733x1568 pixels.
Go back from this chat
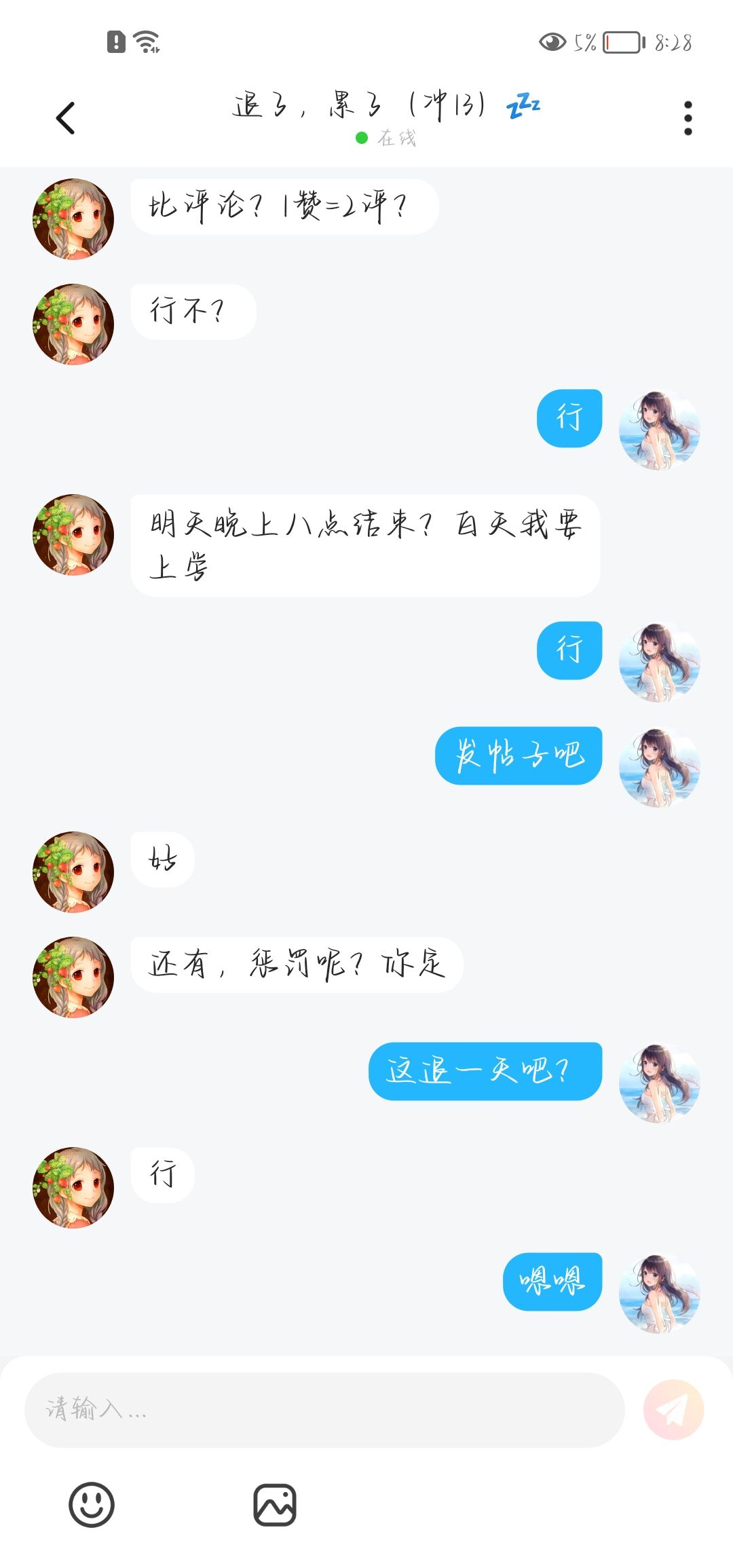point(65,118)
